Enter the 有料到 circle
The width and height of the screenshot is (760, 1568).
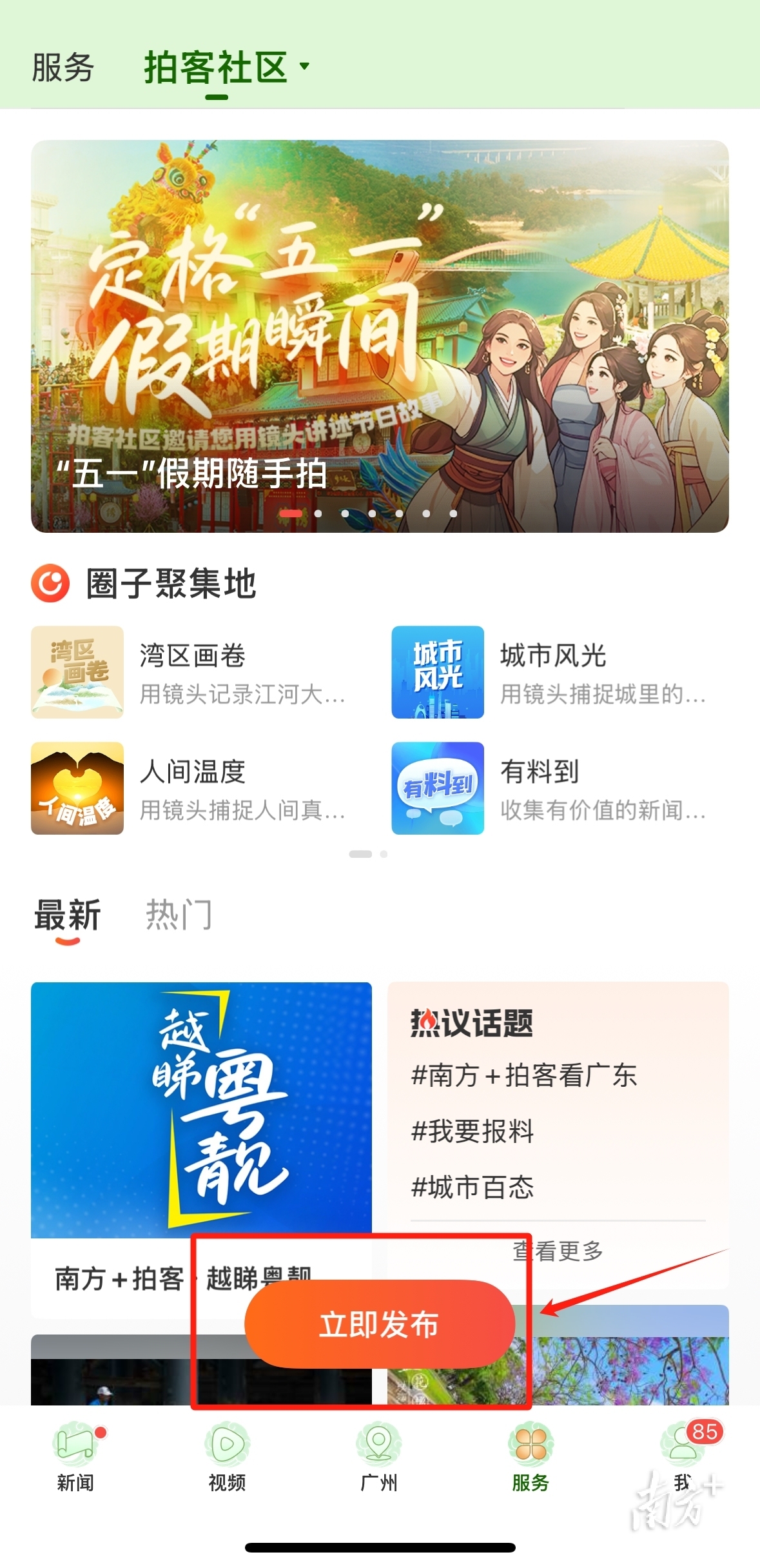point(552,788)
